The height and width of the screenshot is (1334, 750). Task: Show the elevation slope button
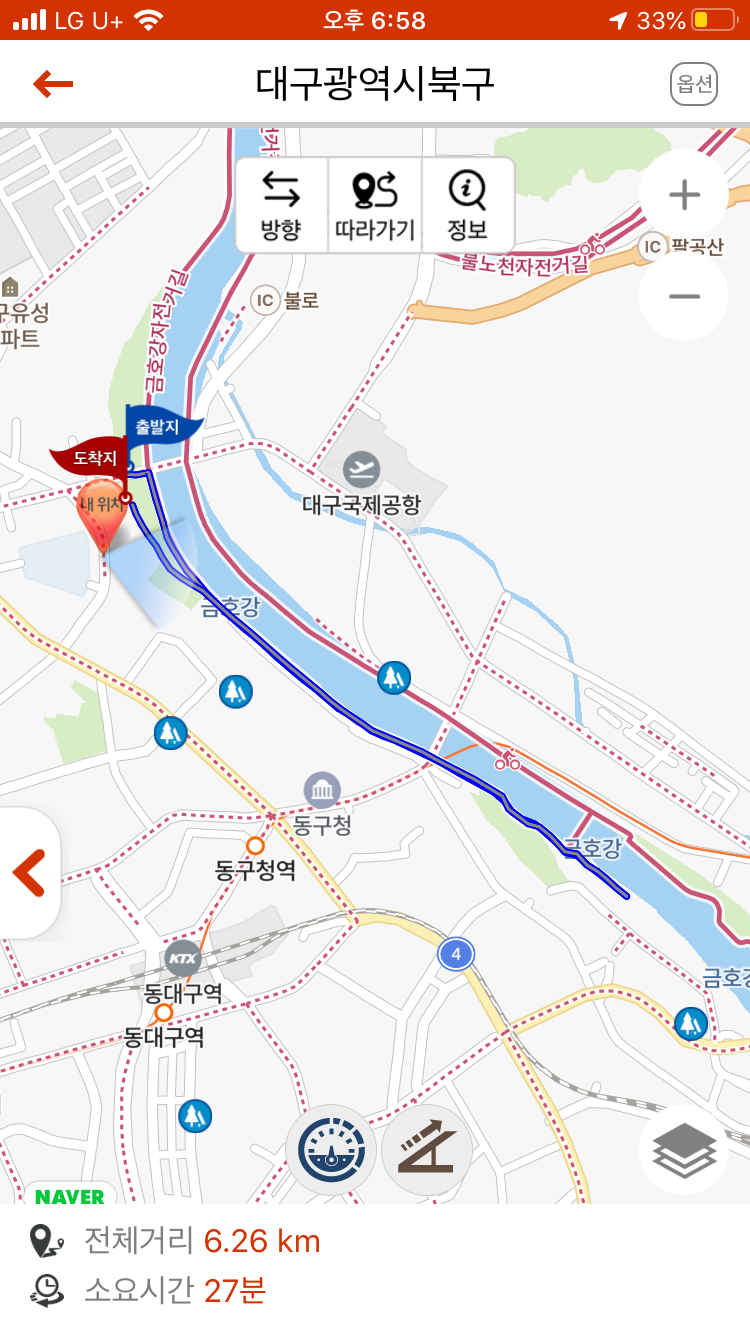427,1149
